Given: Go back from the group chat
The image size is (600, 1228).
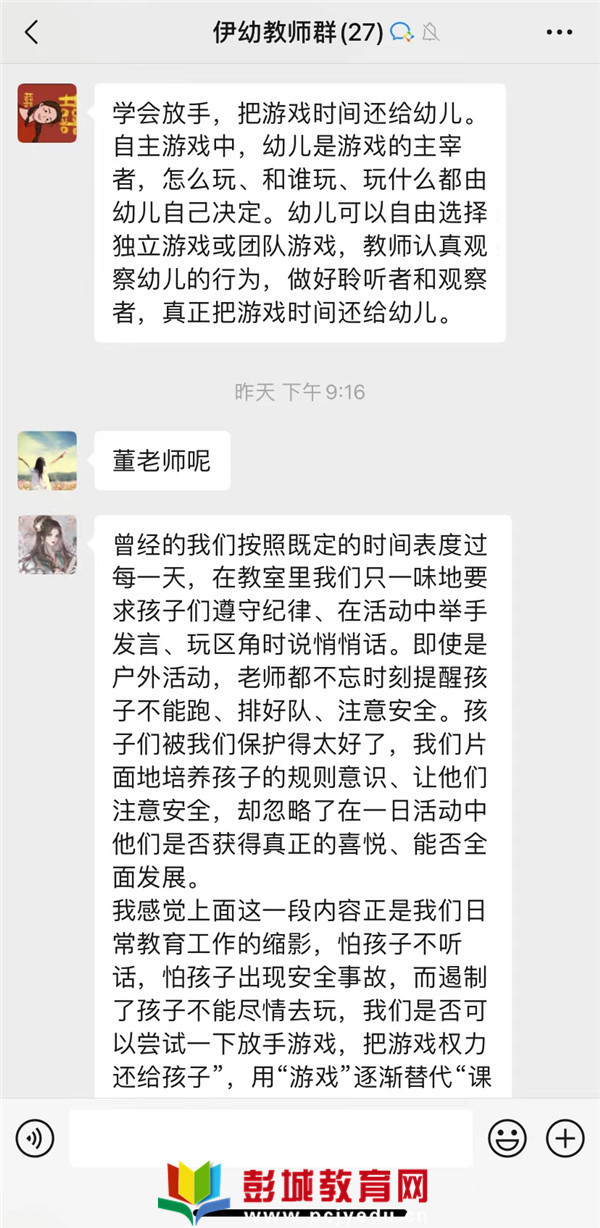Looking at the screenshot, I should click(31, 32).
